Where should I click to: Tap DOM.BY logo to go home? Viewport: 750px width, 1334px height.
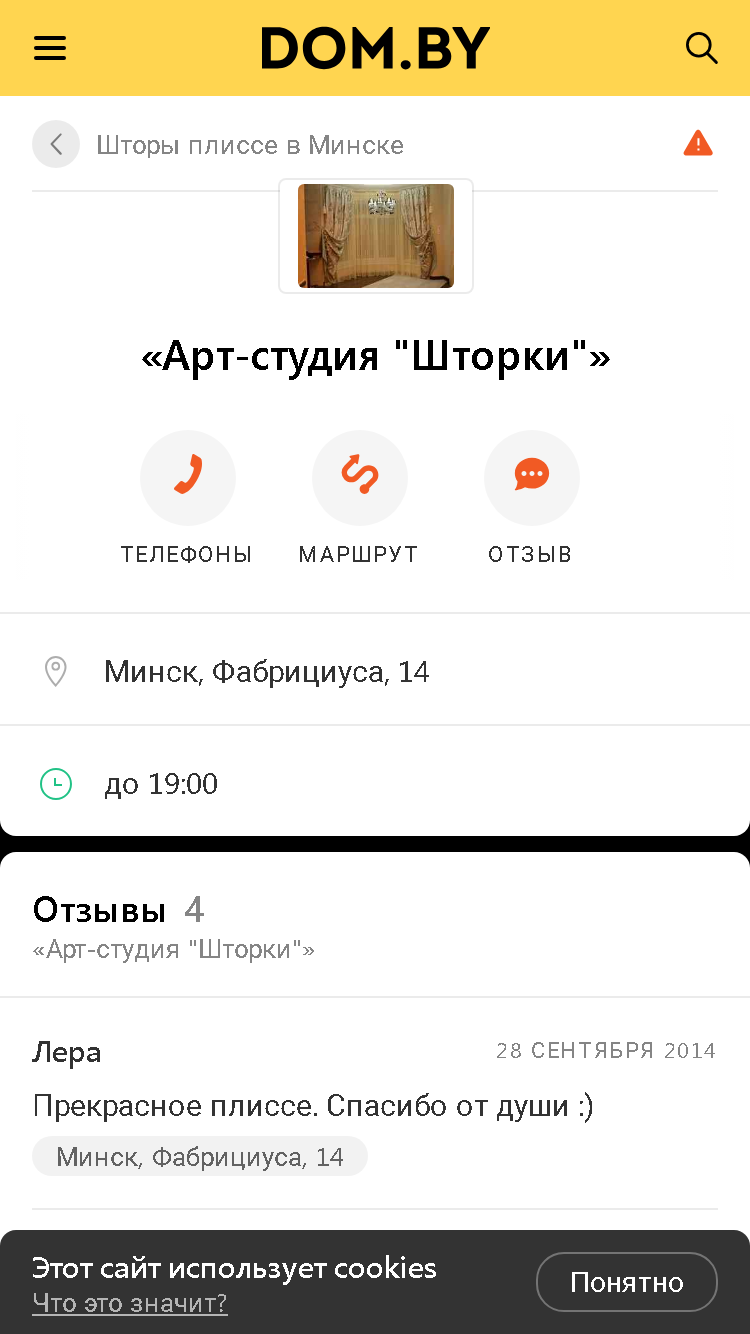click(376, 48)
